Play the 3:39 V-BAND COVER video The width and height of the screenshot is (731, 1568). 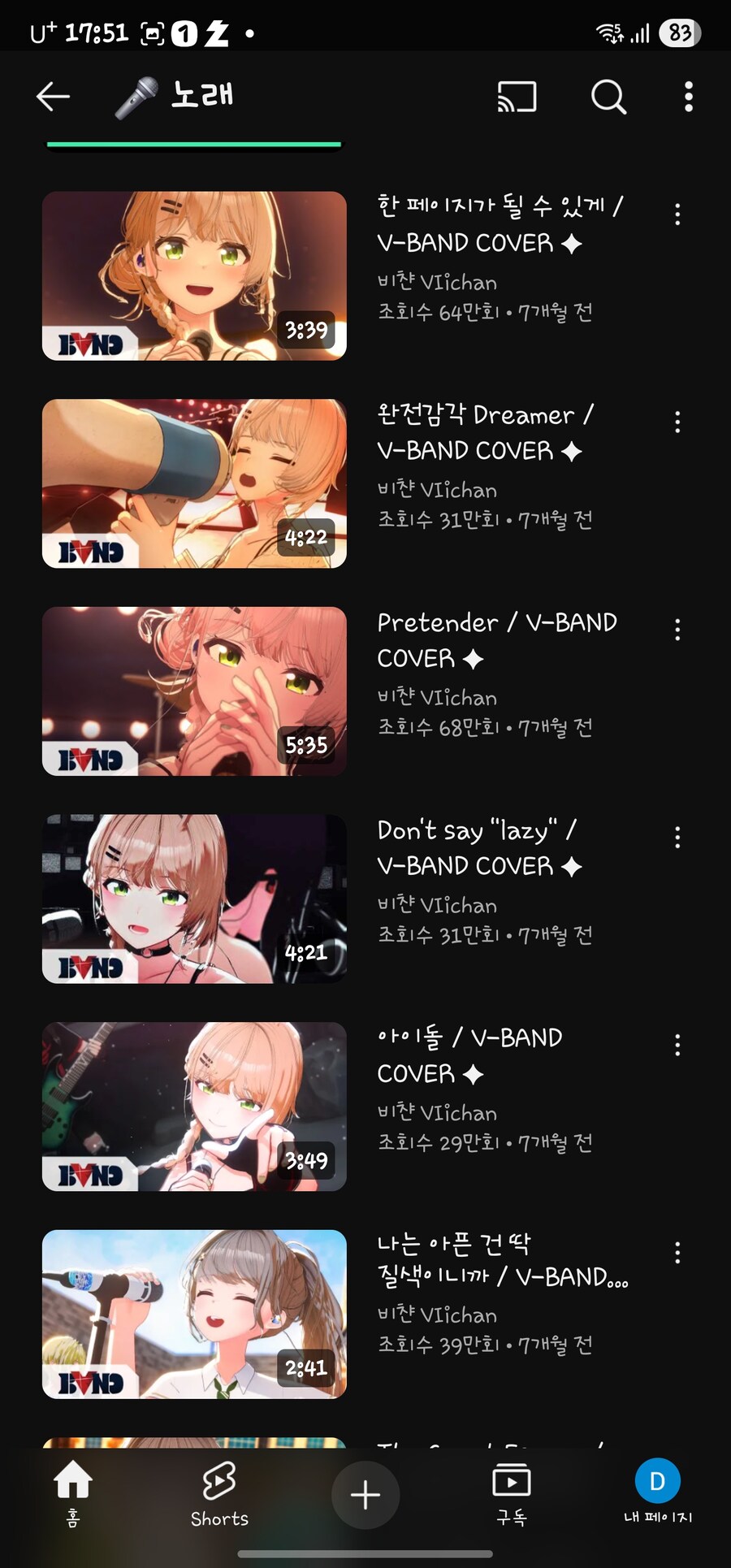point(194,275)
